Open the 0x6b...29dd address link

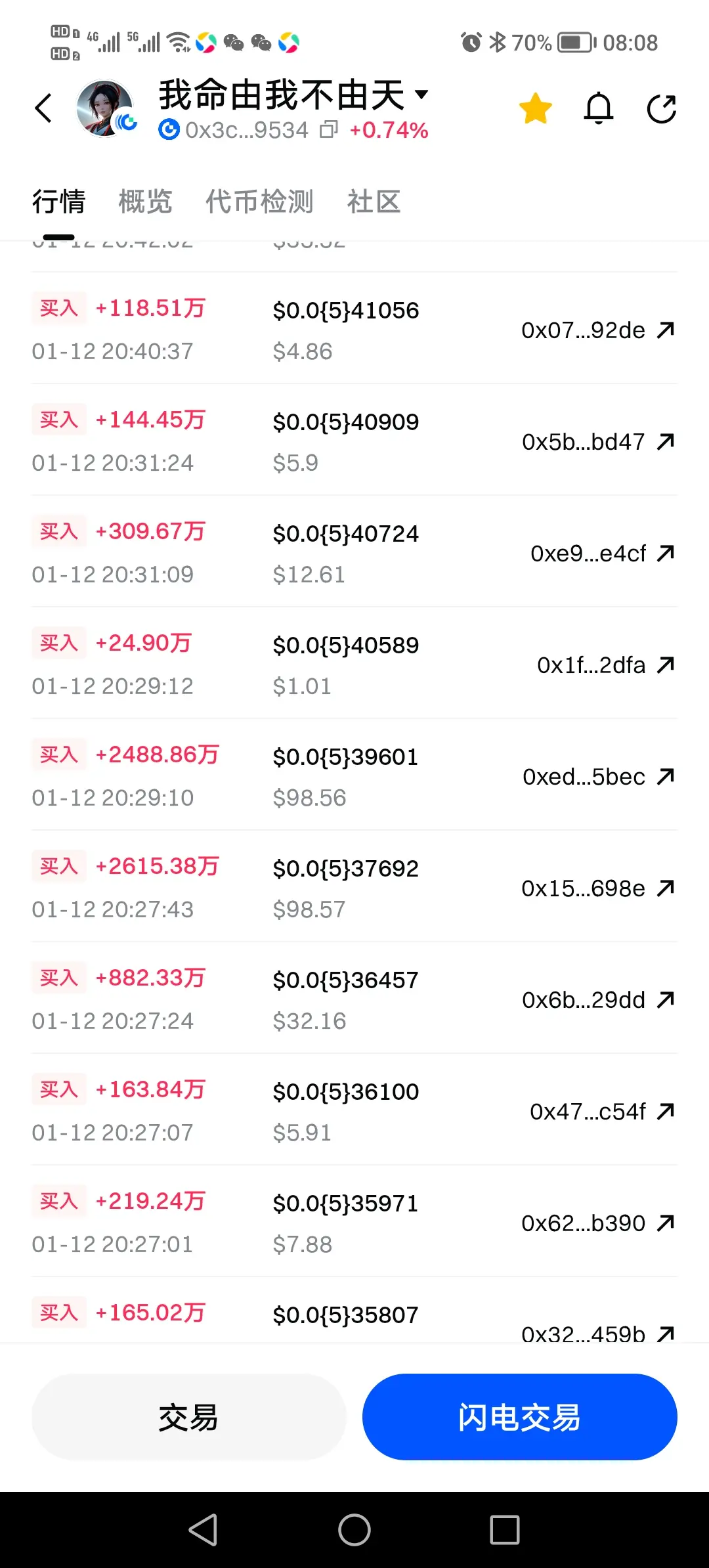597,1000
